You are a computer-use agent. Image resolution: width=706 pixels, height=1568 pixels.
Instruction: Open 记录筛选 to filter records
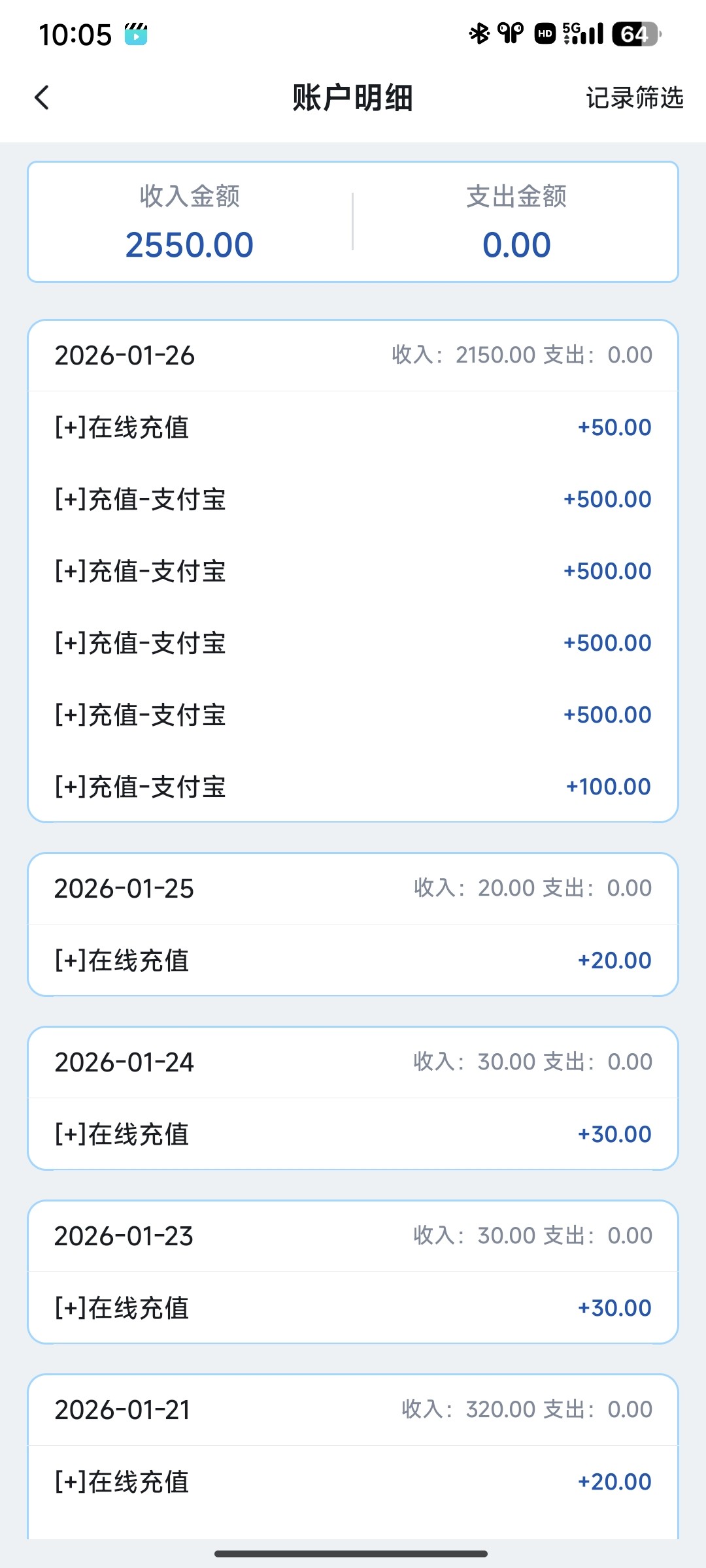(634, 98)
